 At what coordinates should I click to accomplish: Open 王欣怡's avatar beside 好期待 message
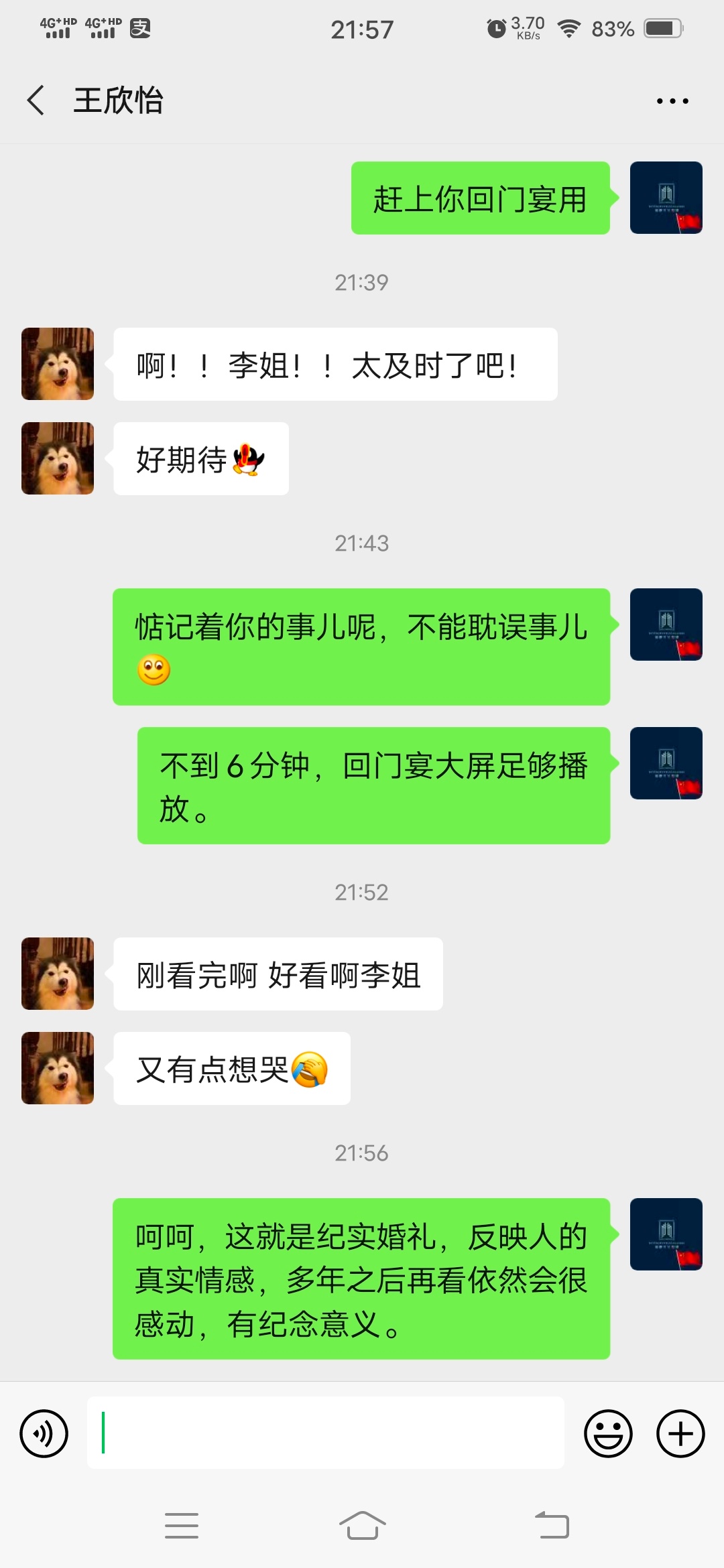click(58, 458)
